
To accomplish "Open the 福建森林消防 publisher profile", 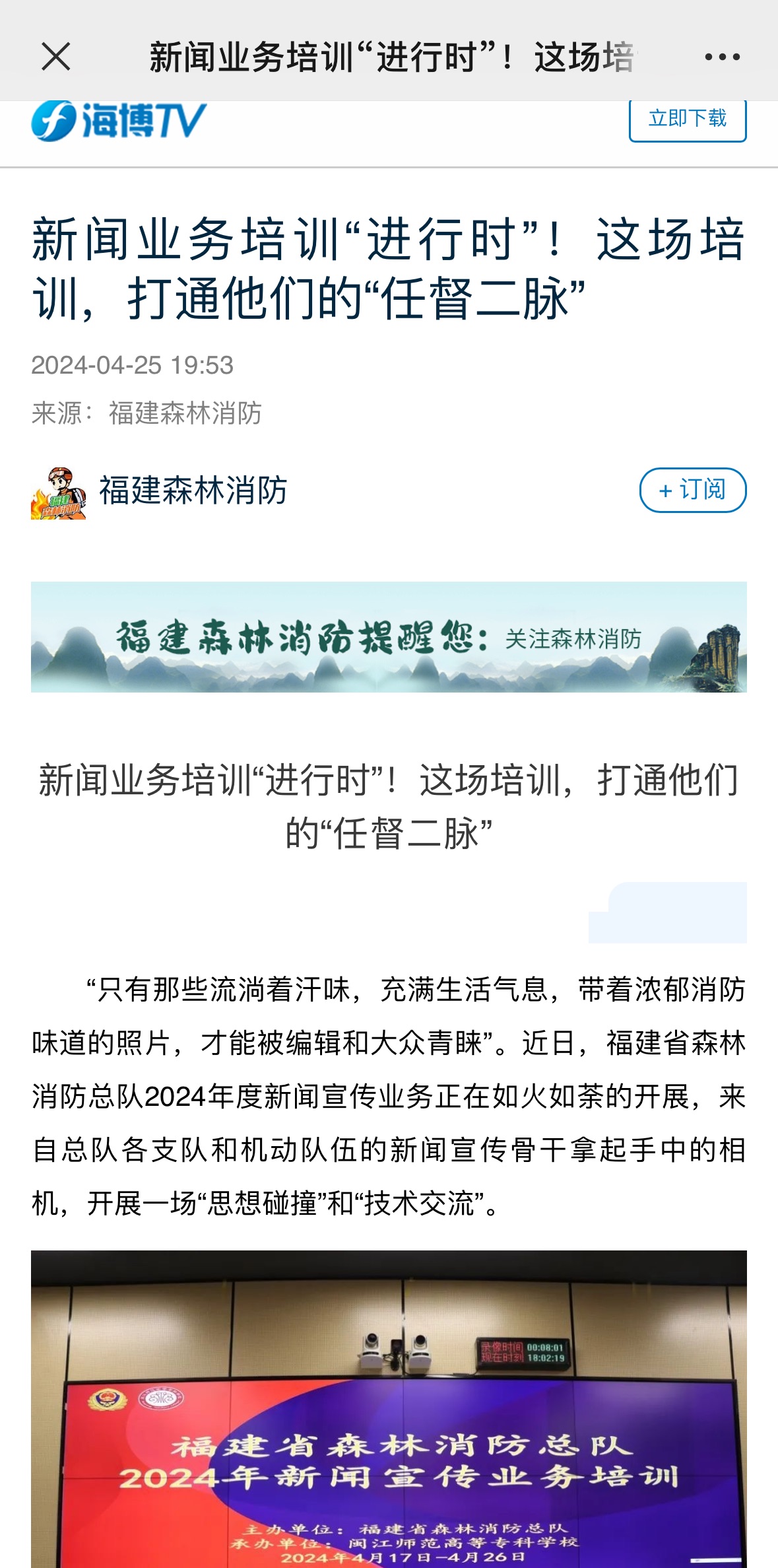I will coord(193,491).
